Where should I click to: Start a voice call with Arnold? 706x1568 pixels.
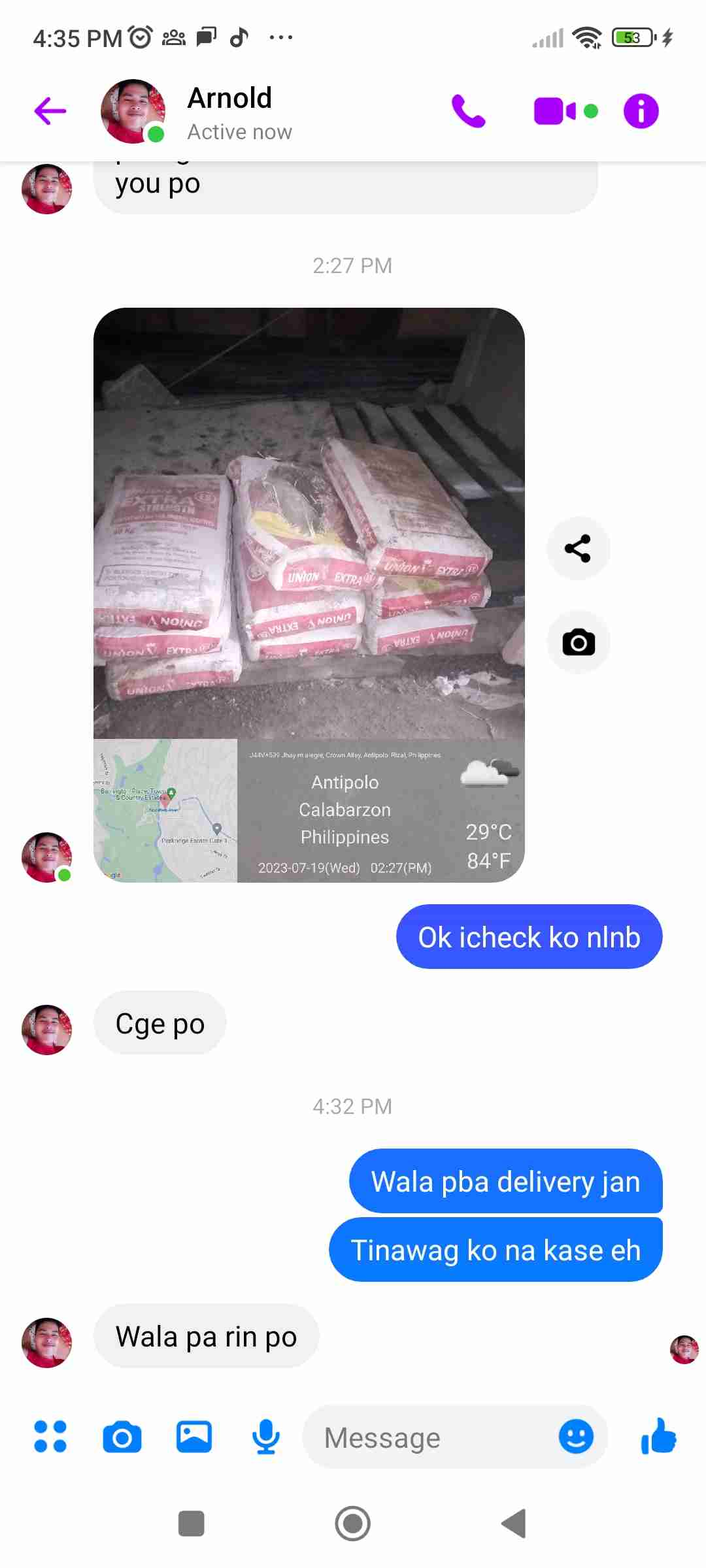tap(468, 111)
